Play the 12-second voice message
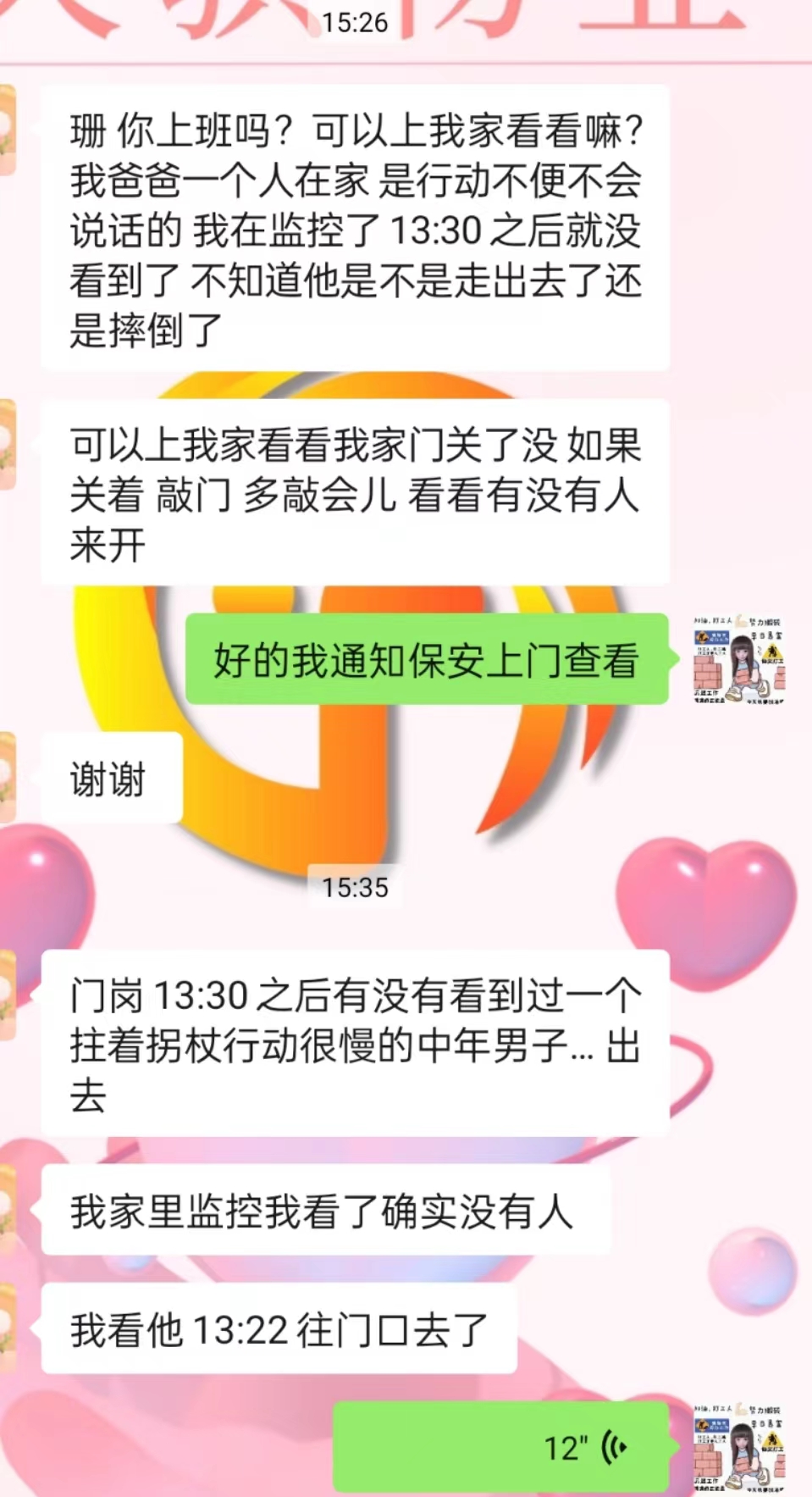The width and height of the screenshot is (812, 1497). pyautogui.click(x=502, y=1447)
